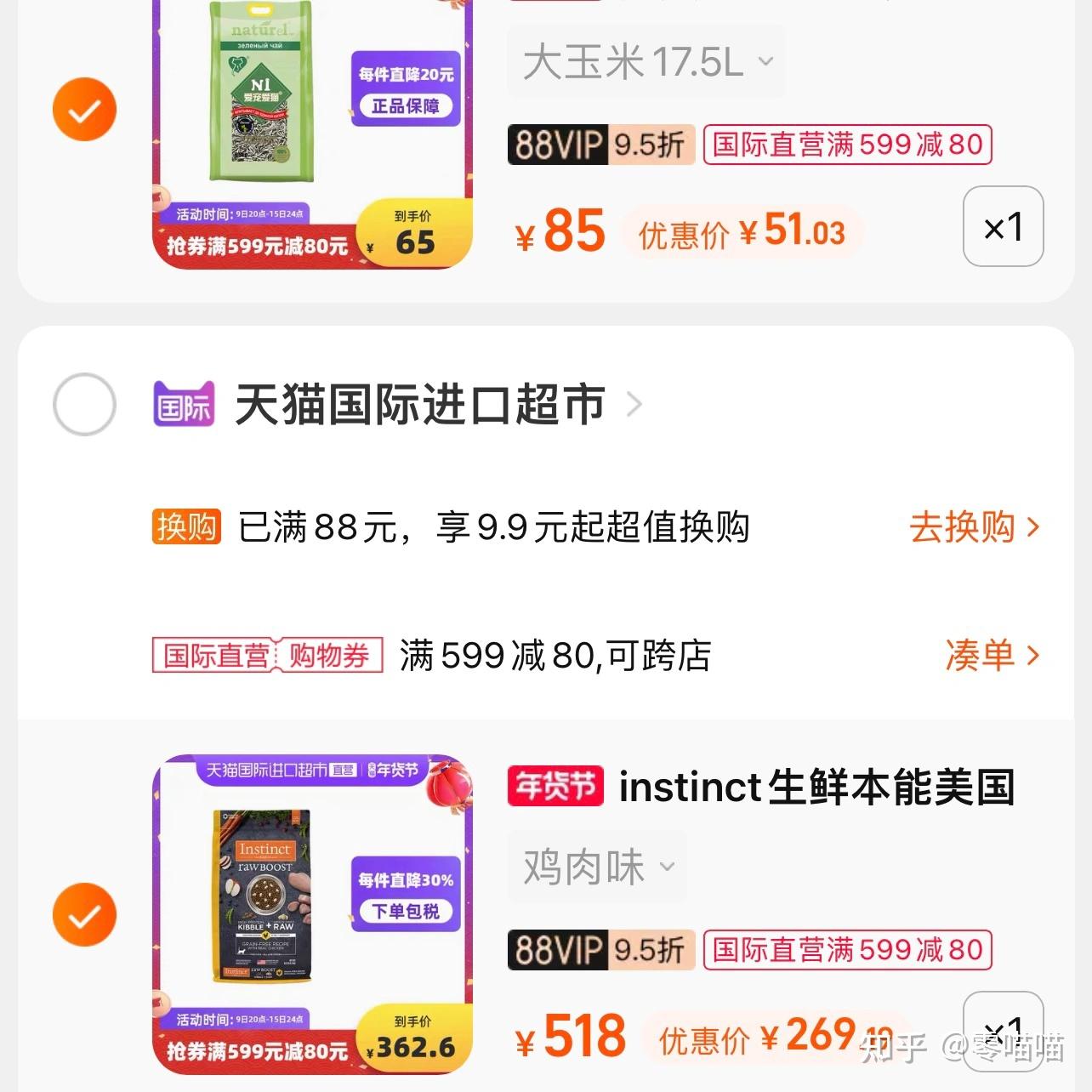This screenshot has width=1092, height=1092.
Task: Uncheck the 大玉米 17.5L cat litter item
Action: tap(84, 109)
